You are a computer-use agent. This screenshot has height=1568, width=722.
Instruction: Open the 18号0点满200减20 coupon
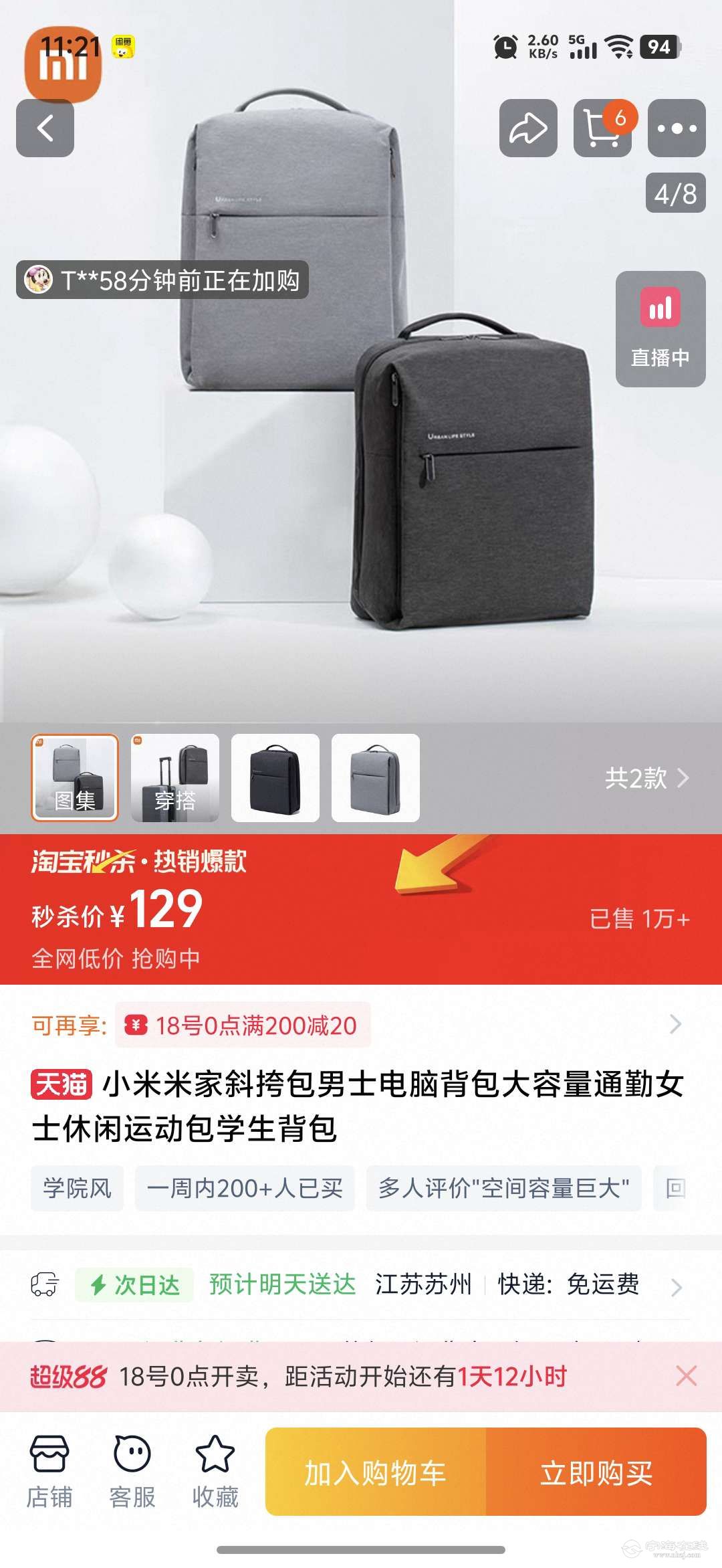click(243, 1025)
